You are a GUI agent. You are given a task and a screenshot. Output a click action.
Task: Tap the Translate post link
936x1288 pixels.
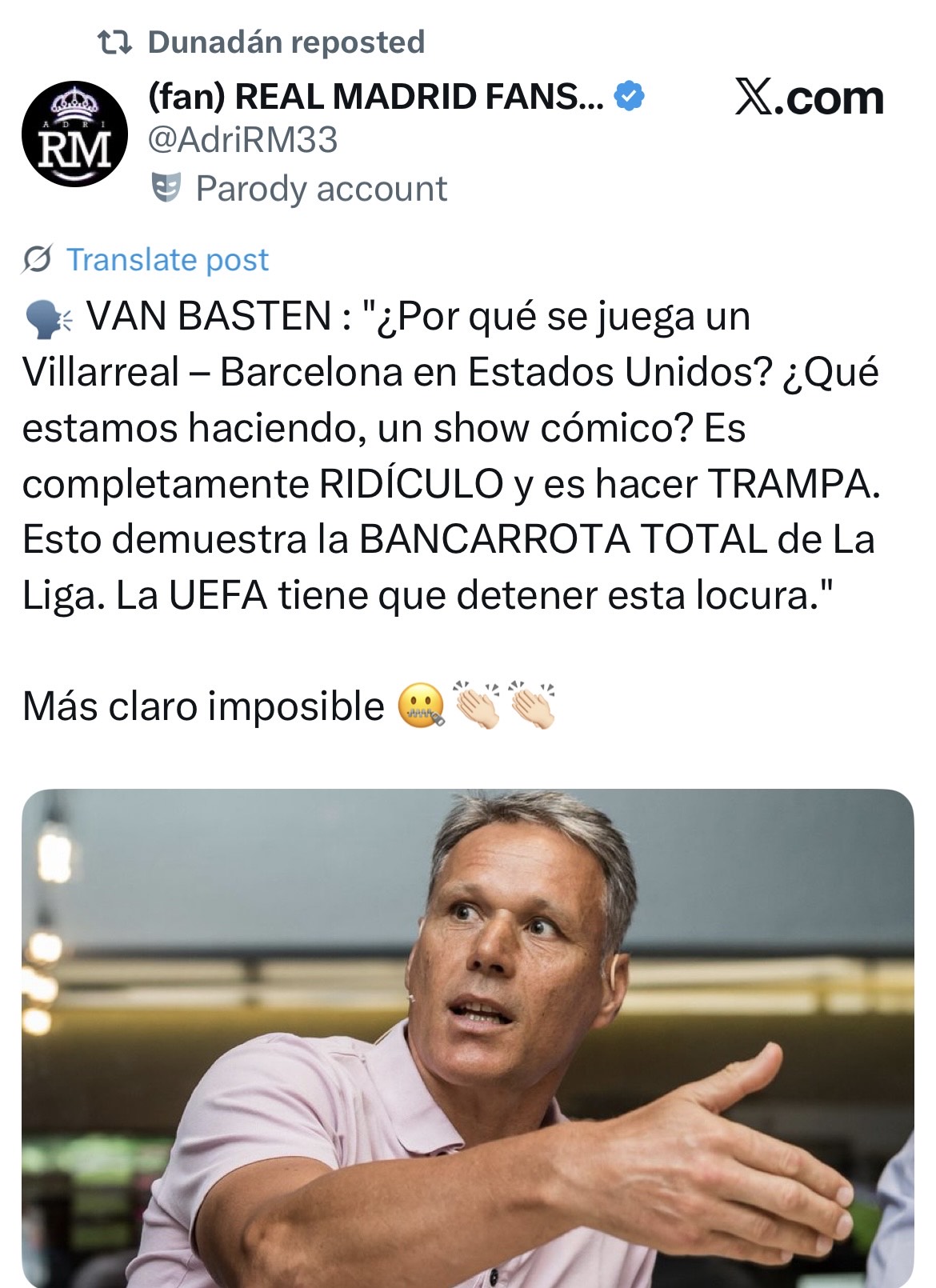click(166, 260)
